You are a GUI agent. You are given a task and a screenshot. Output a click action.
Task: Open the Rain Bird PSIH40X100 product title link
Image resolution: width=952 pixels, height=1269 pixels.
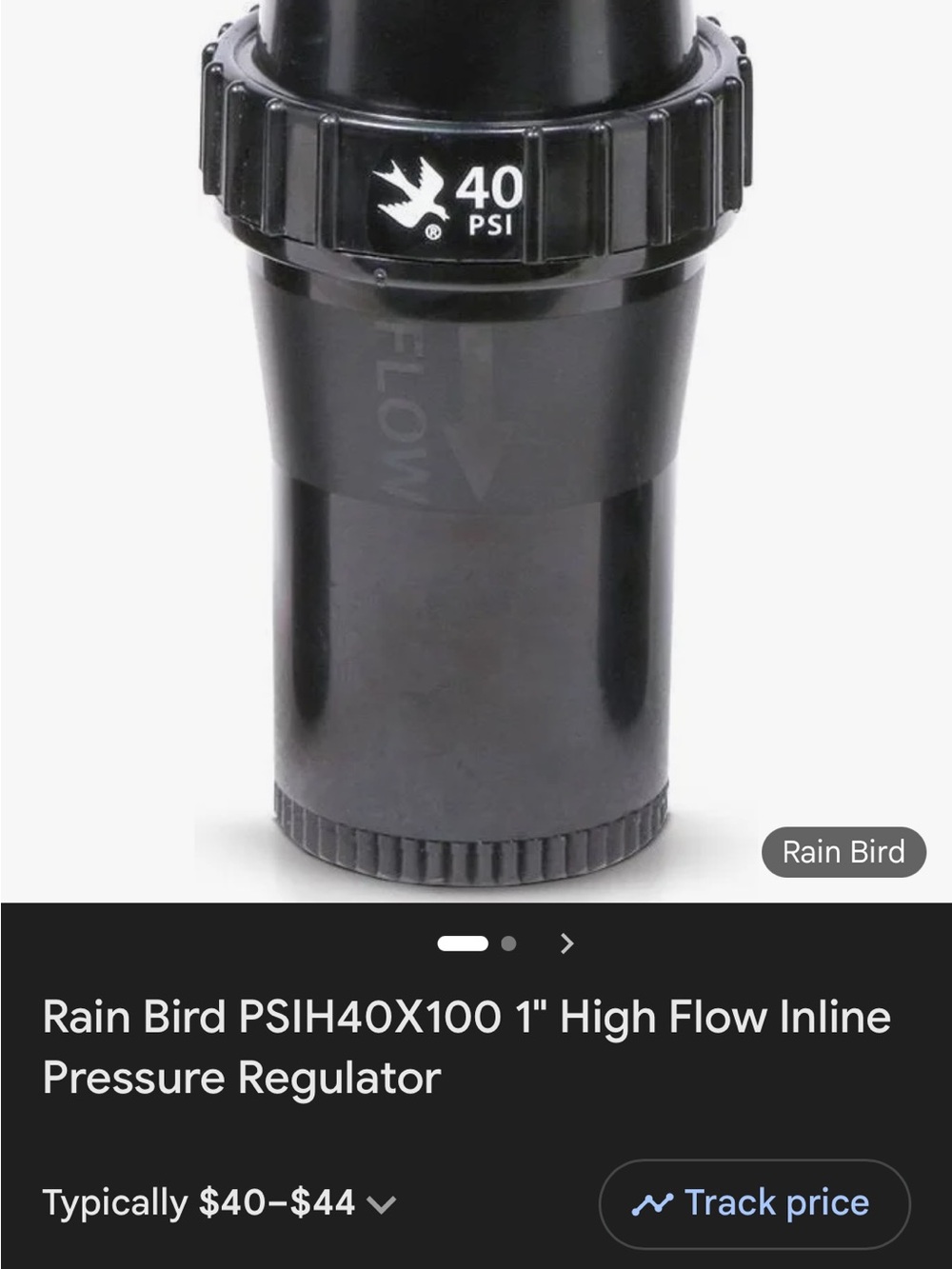[466, 1045]
